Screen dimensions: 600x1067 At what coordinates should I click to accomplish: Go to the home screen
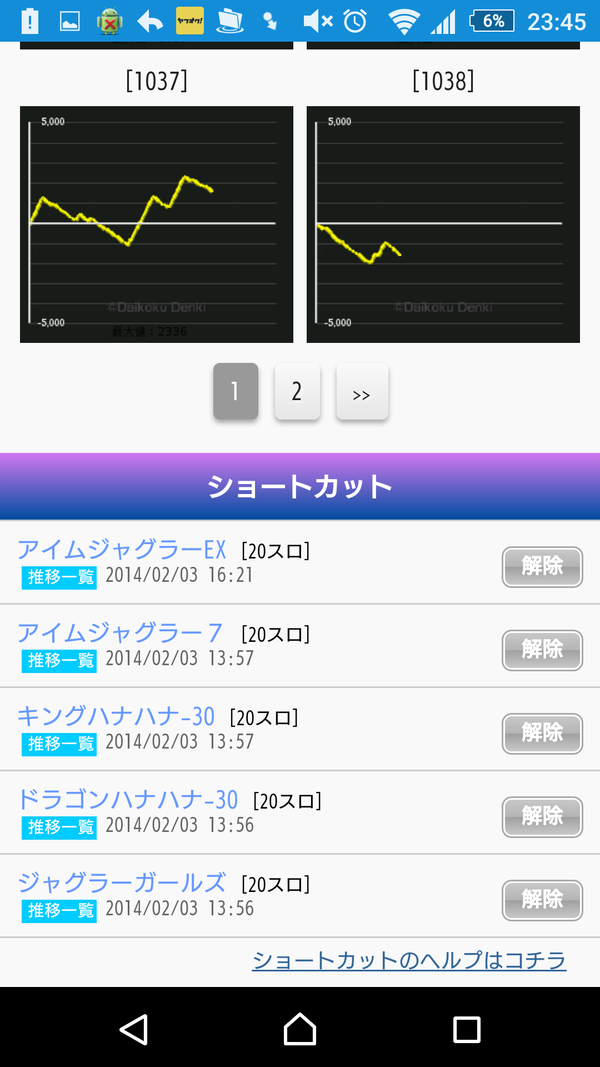pos(300,1028)
